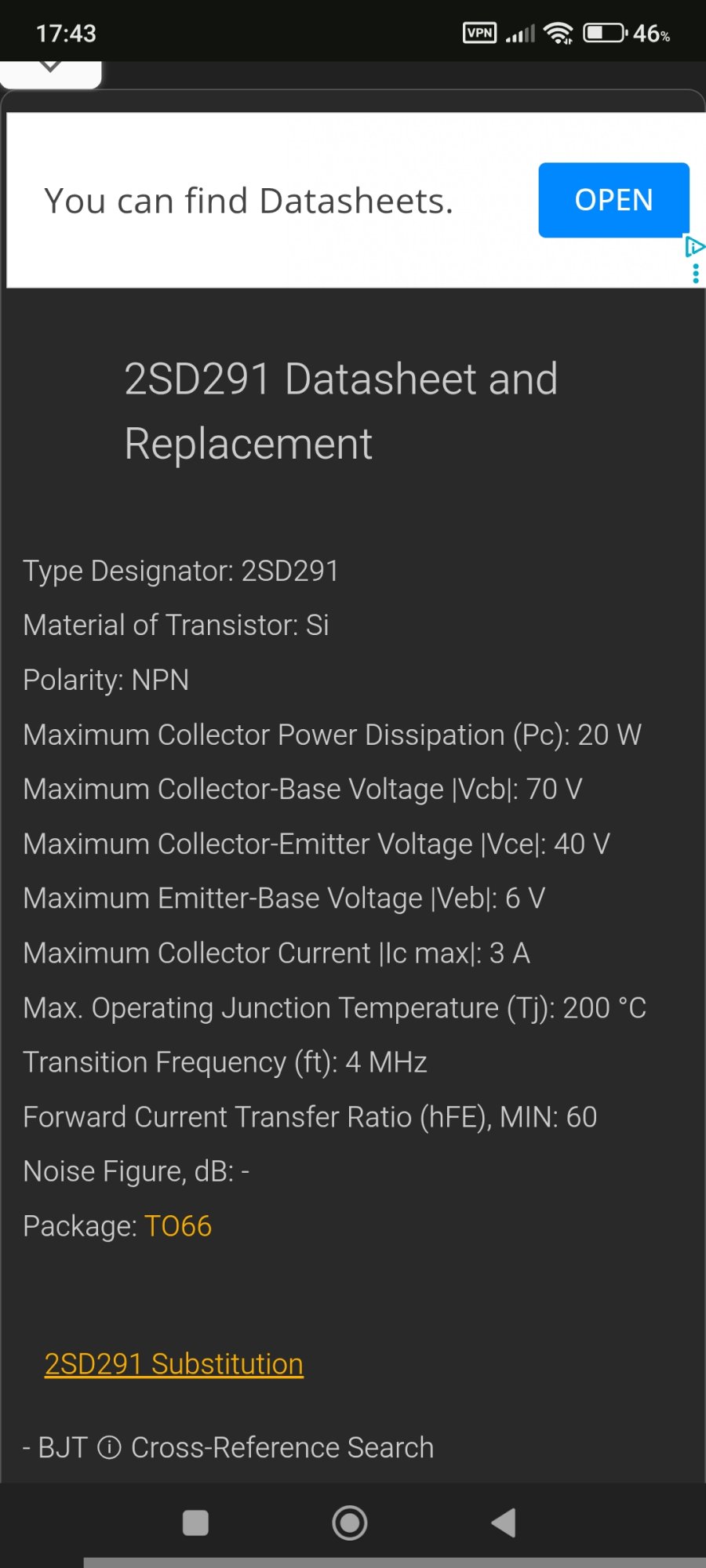Open the AdChoices info icon
The width and height of the screenshot is (706, 1568).
pos(694,247)
